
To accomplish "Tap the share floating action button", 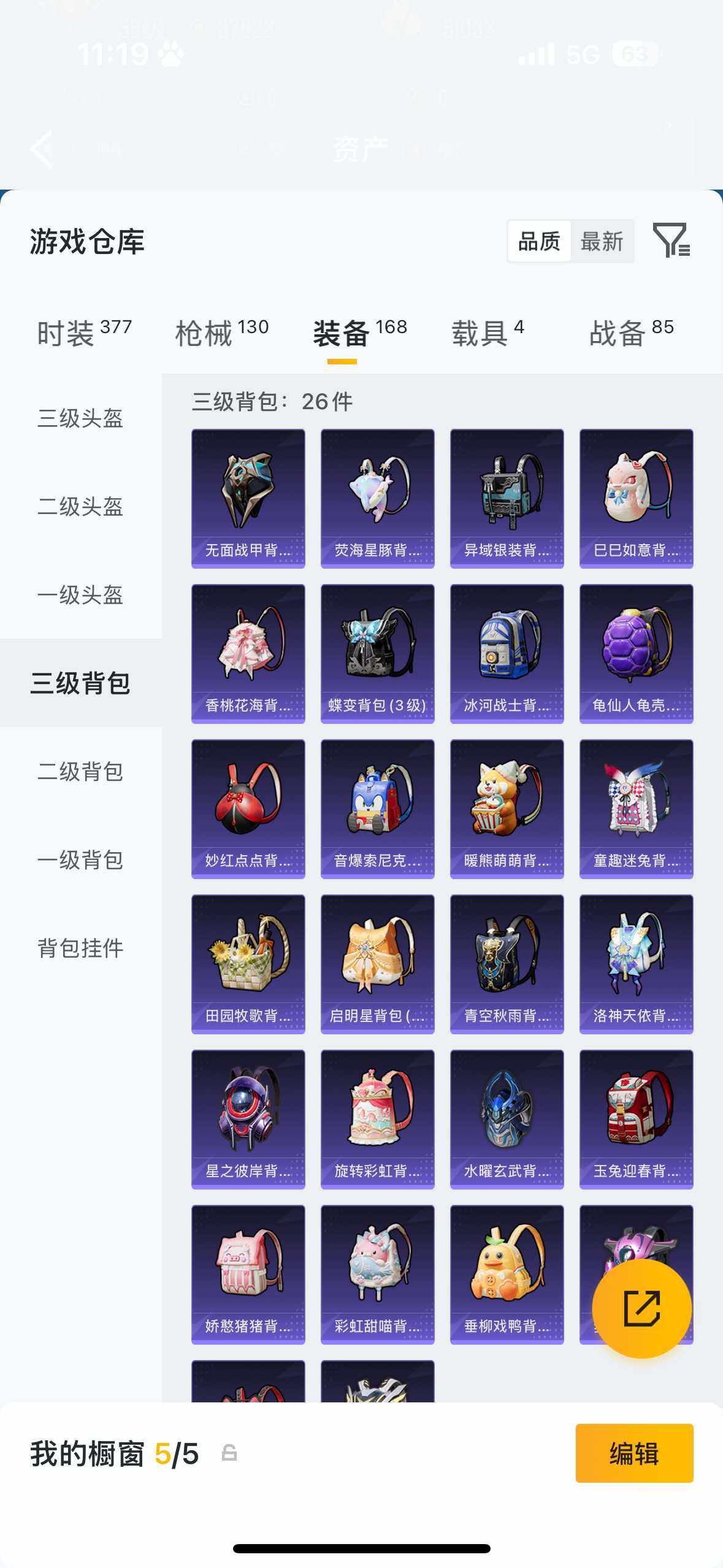I will coord(641,1307).
